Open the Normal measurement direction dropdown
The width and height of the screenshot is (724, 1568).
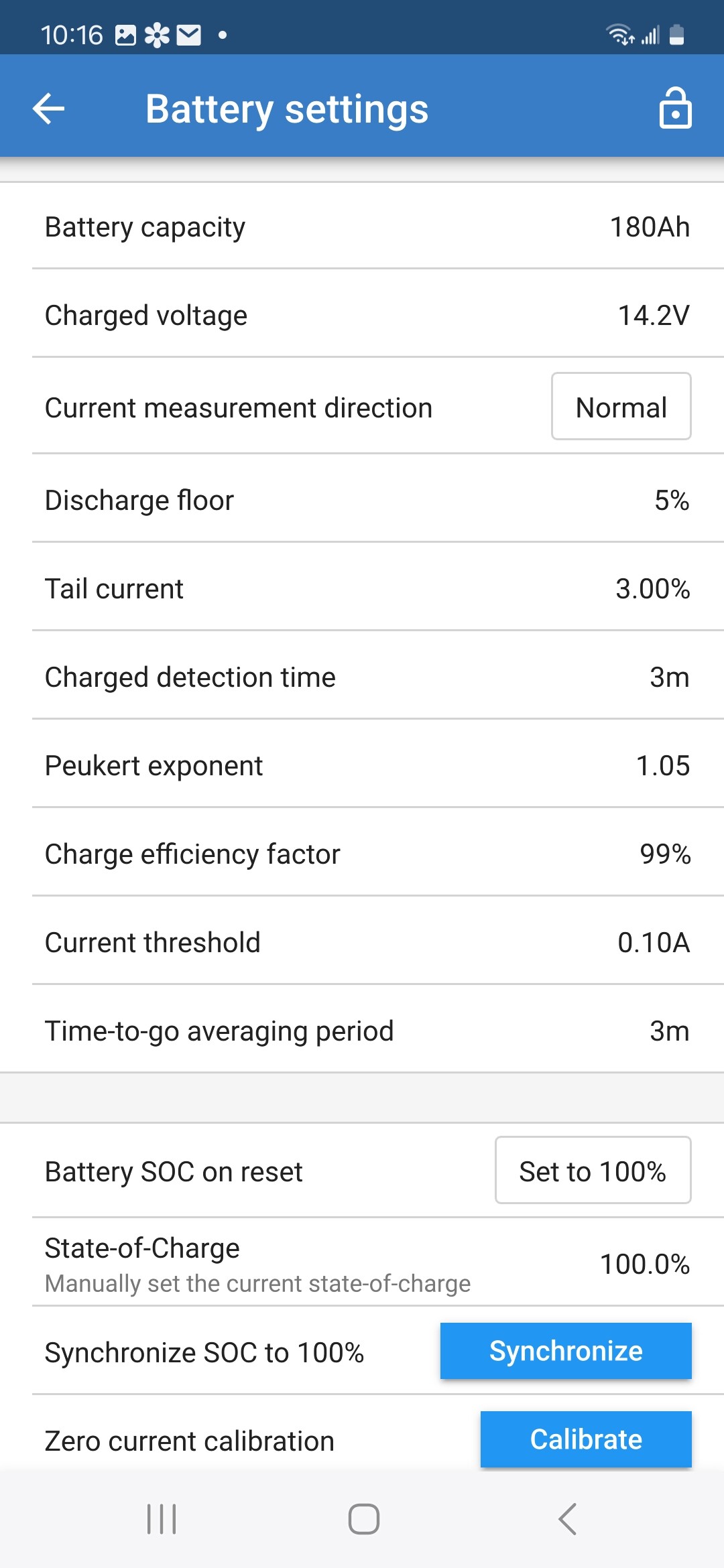click(621, 407)
